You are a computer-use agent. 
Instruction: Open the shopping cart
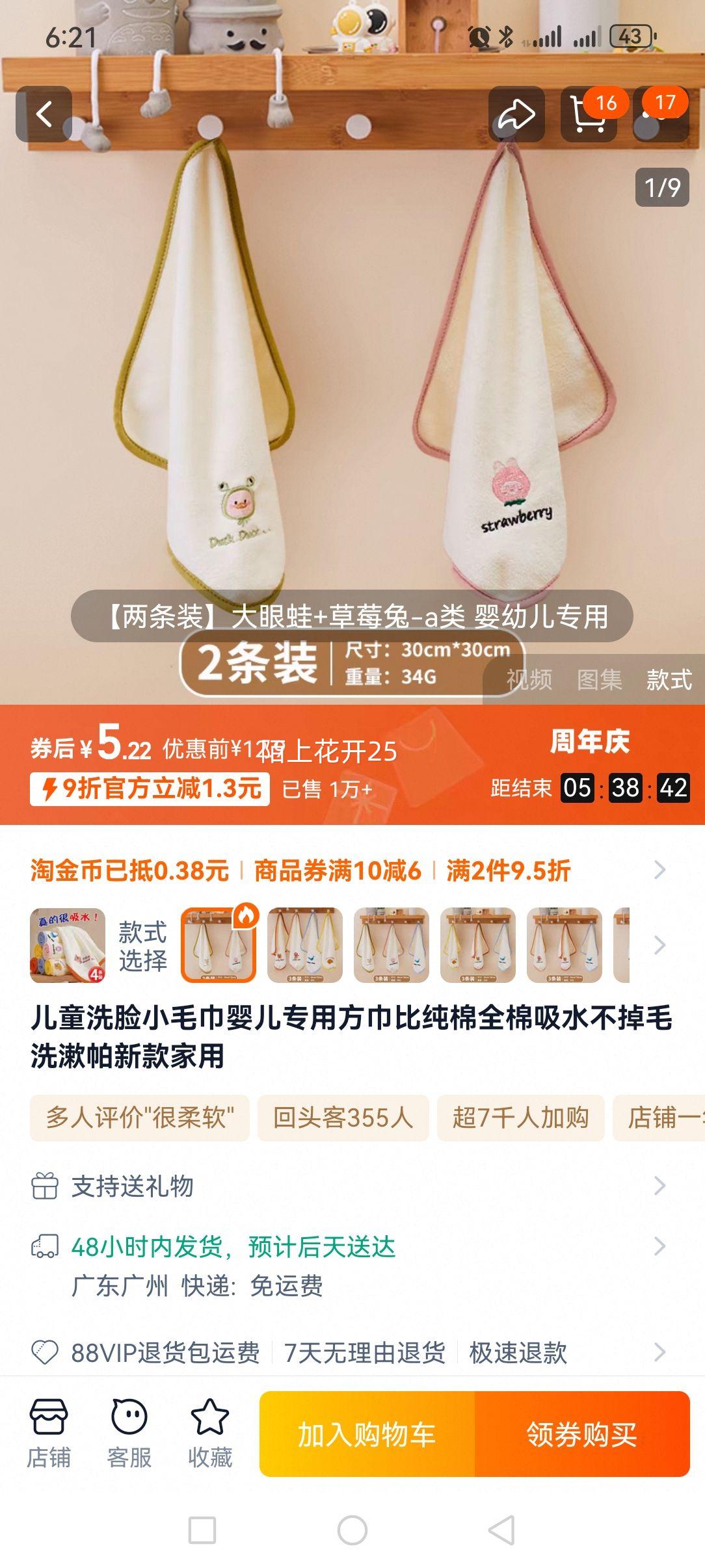tap(588, 114)
